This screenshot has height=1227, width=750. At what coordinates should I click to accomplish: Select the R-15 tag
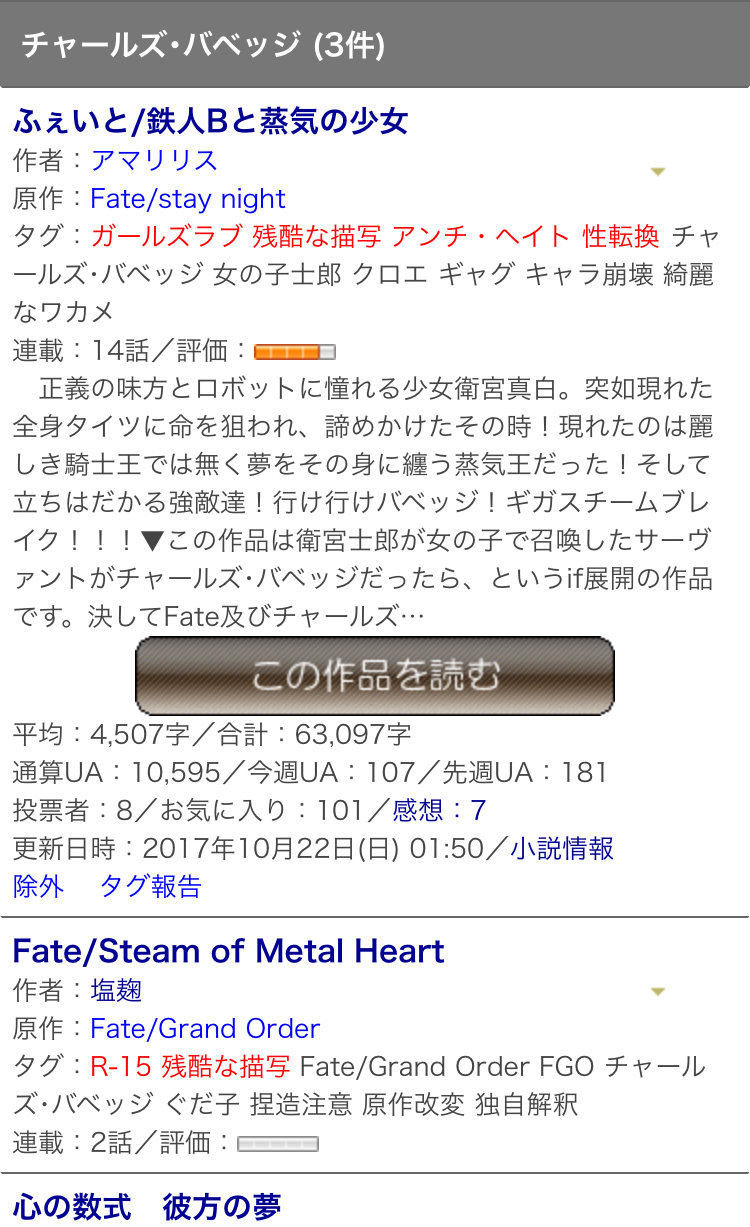(x=120, y=1066)
